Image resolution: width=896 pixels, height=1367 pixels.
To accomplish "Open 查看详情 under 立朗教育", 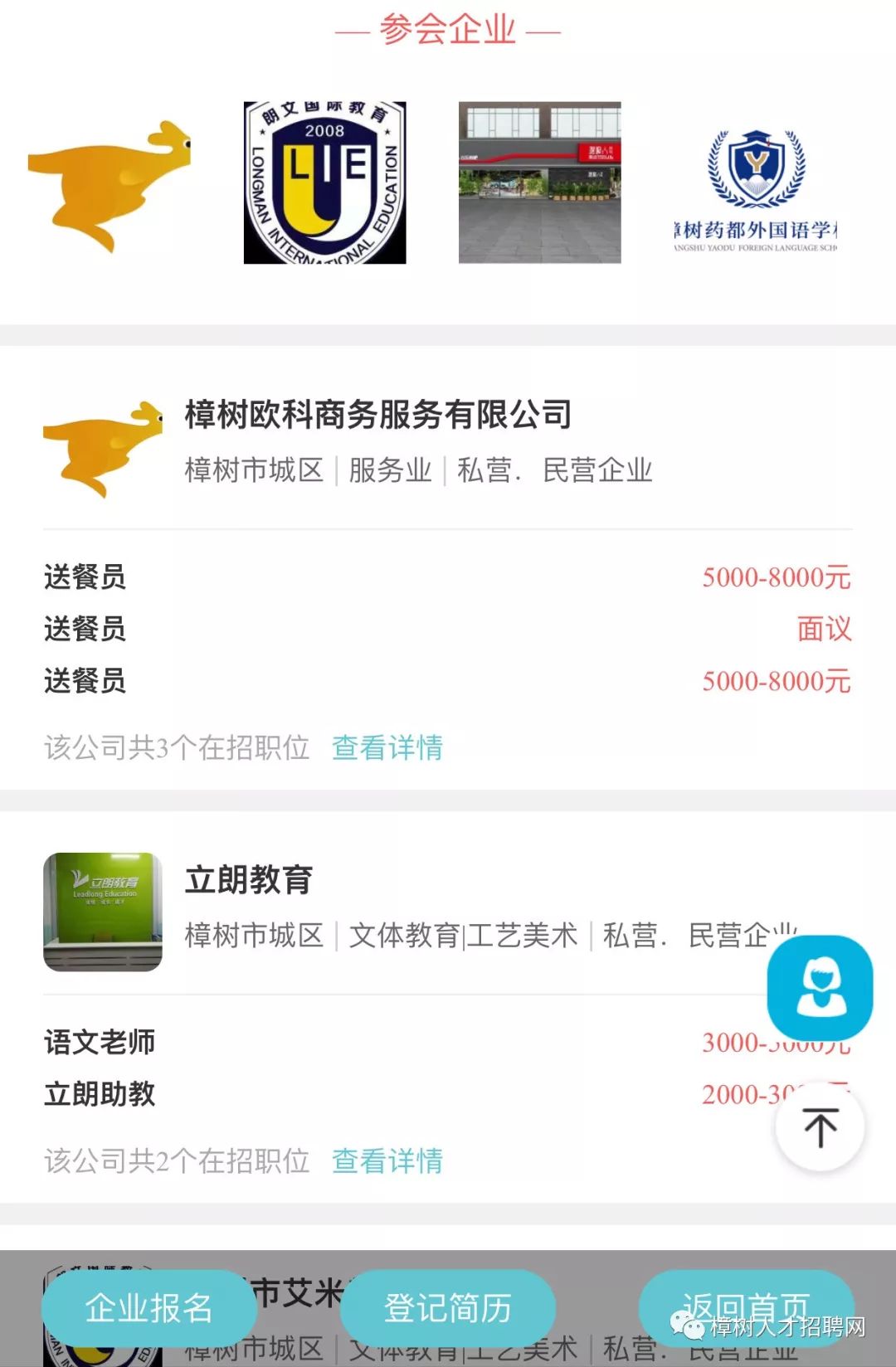I will [x=387, y=1161].
